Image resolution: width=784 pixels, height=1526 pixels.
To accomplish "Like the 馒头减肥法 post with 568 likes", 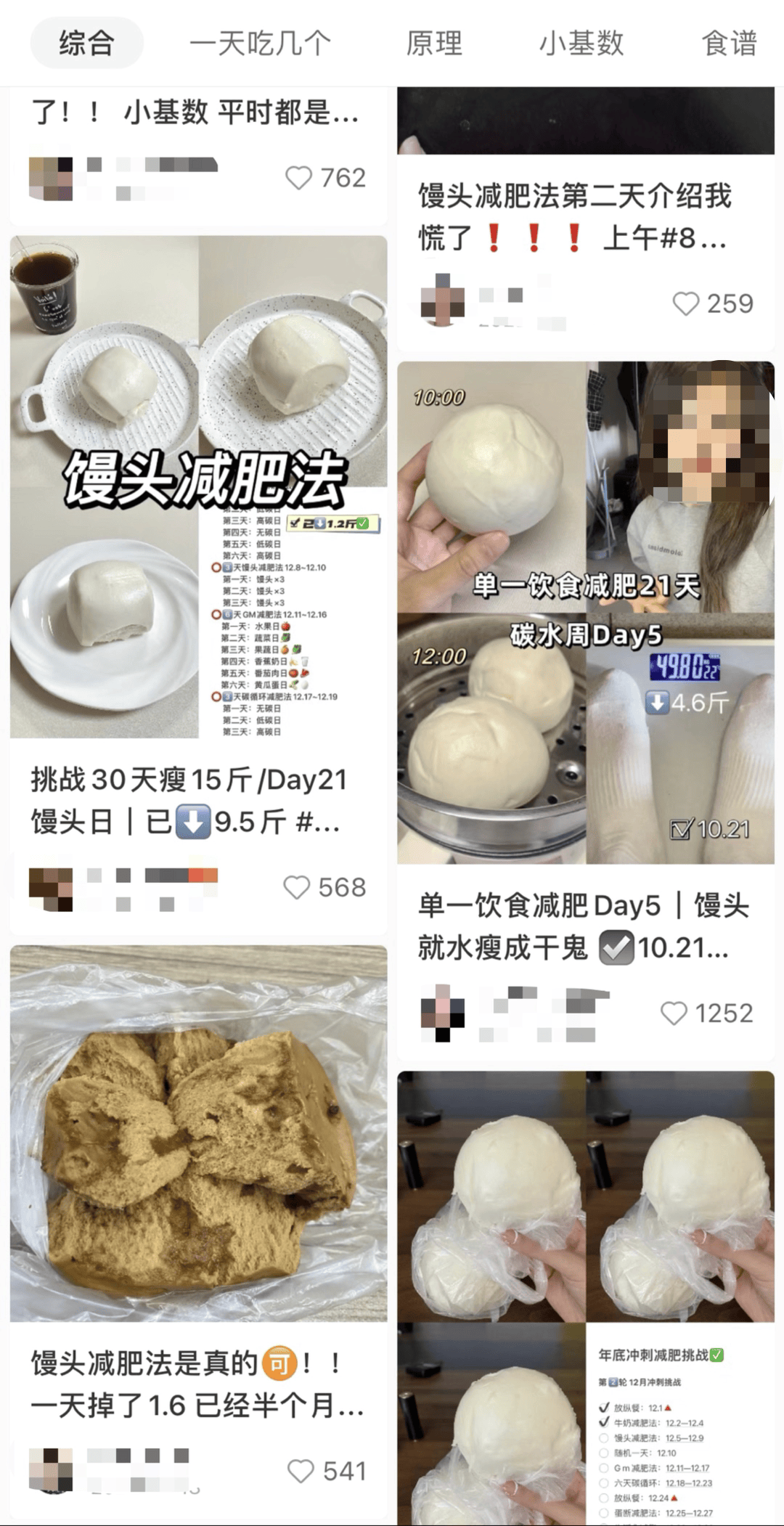I will [296, 887].
